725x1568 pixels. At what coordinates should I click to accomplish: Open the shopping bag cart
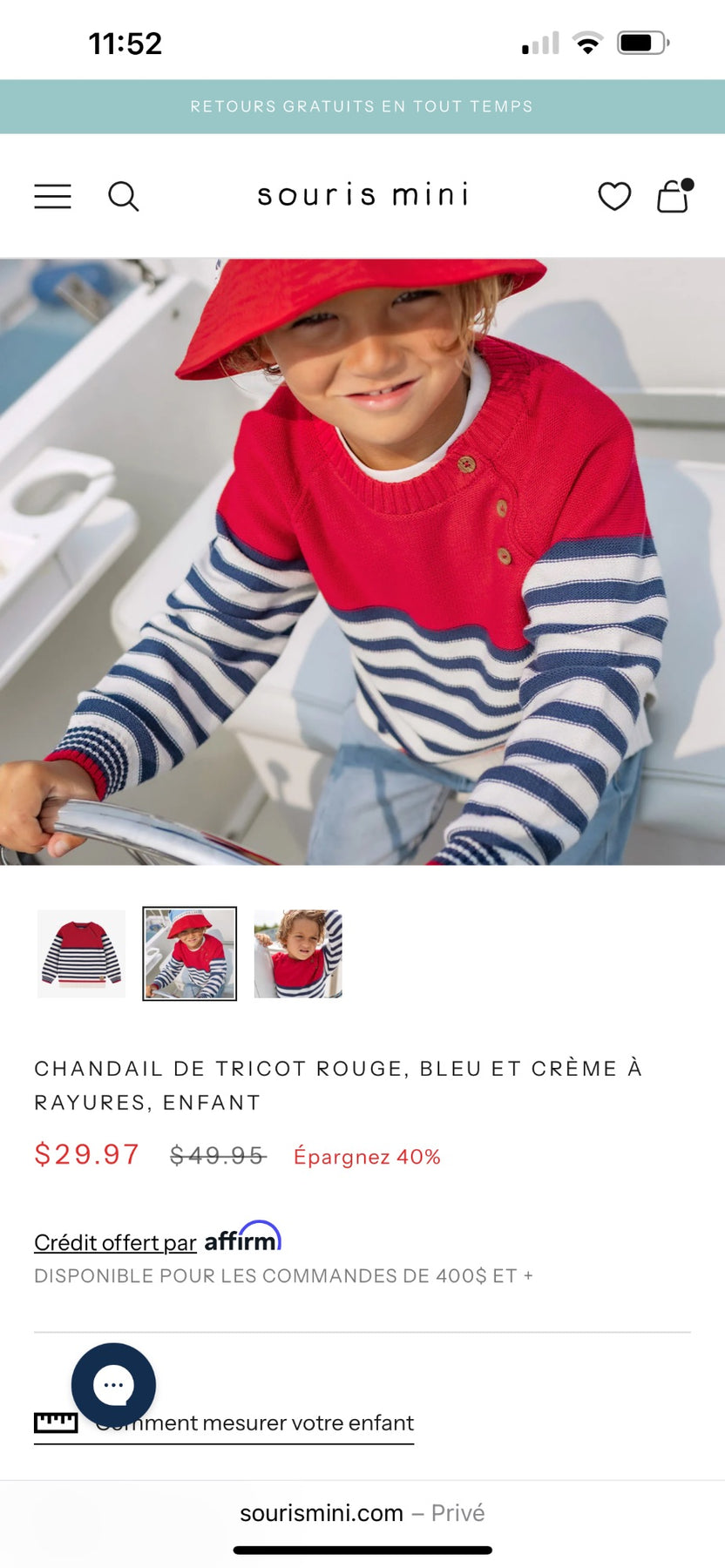pos(674,195)
